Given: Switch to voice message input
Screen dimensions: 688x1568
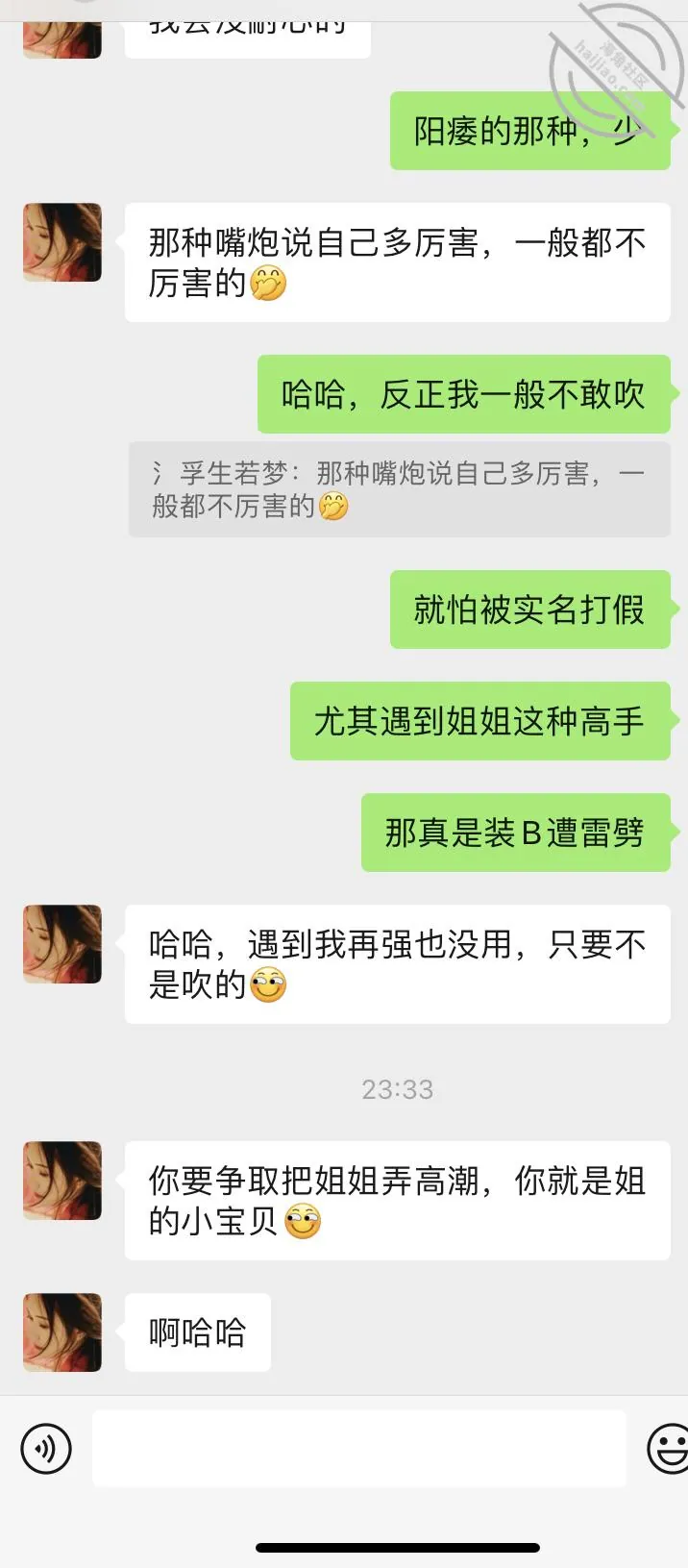Looking at the screenshot, I should coord(46,1448).
